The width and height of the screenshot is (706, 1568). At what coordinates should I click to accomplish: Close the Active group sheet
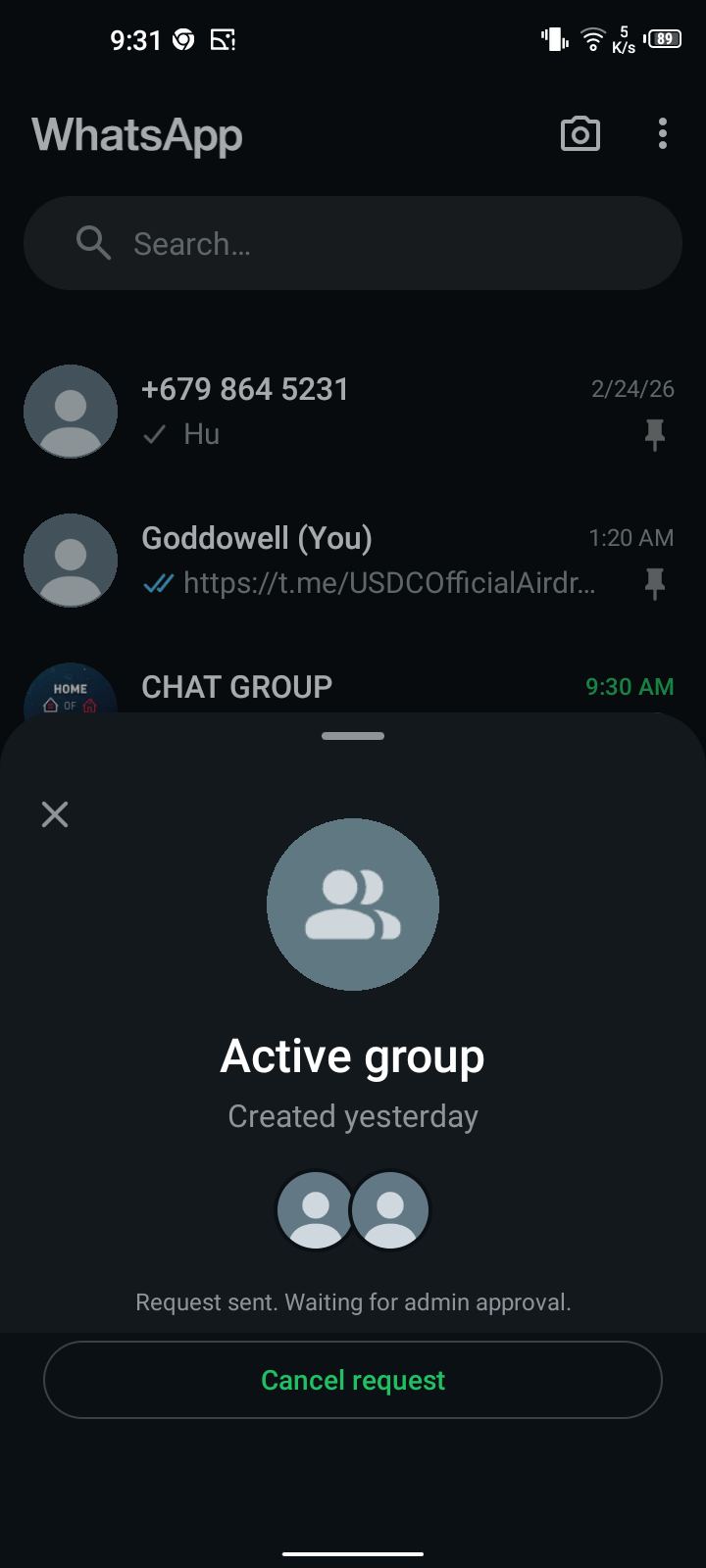[55, 814]
